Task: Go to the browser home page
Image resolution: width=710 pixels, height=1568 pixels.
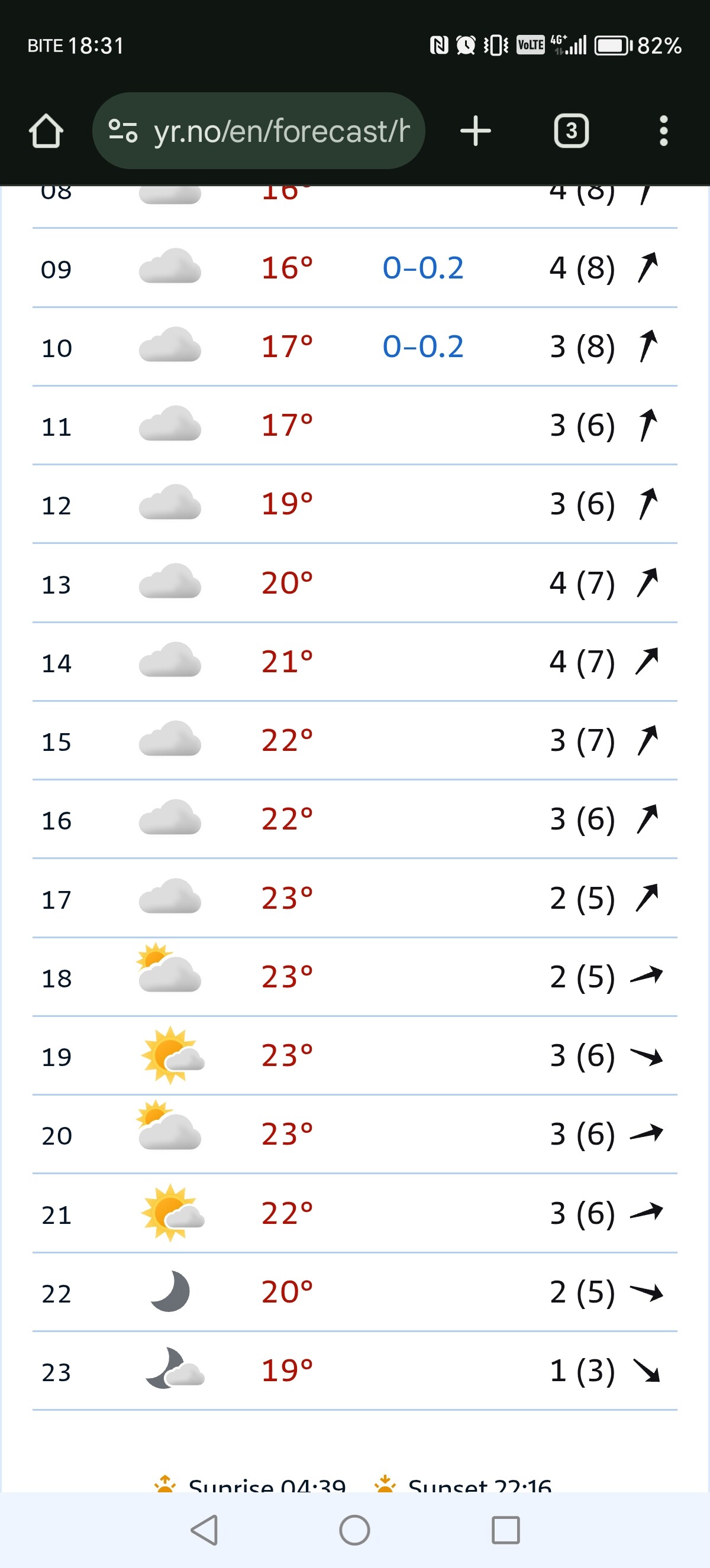Action: pyautogui.click(x=46, y=131)
